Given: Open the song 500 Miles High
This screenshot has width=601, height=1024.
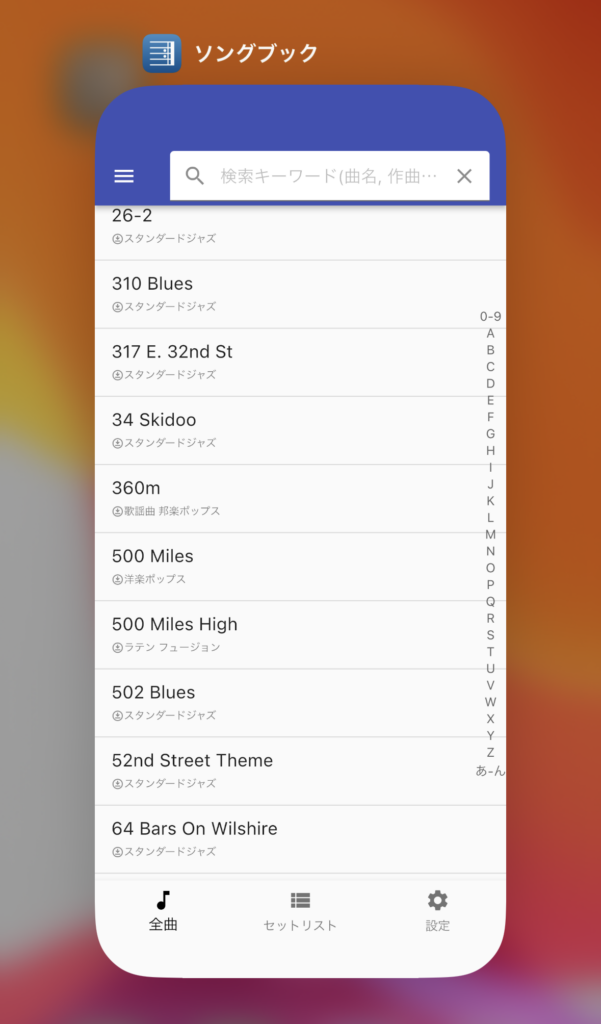Looking at the screenshot, I should (x=280, y=634).
